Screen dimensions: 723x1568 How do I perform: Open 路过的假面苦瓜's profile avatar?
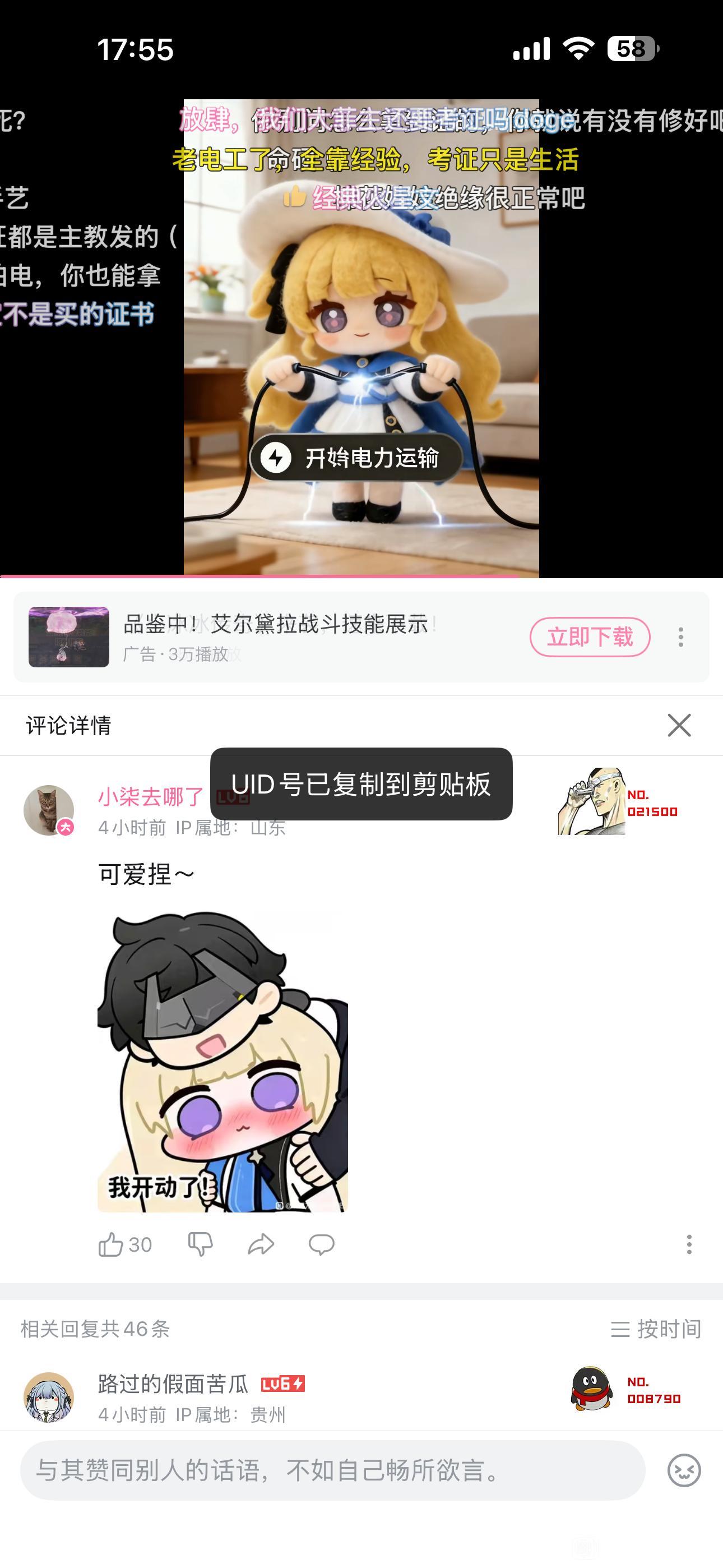(49, 1397)
